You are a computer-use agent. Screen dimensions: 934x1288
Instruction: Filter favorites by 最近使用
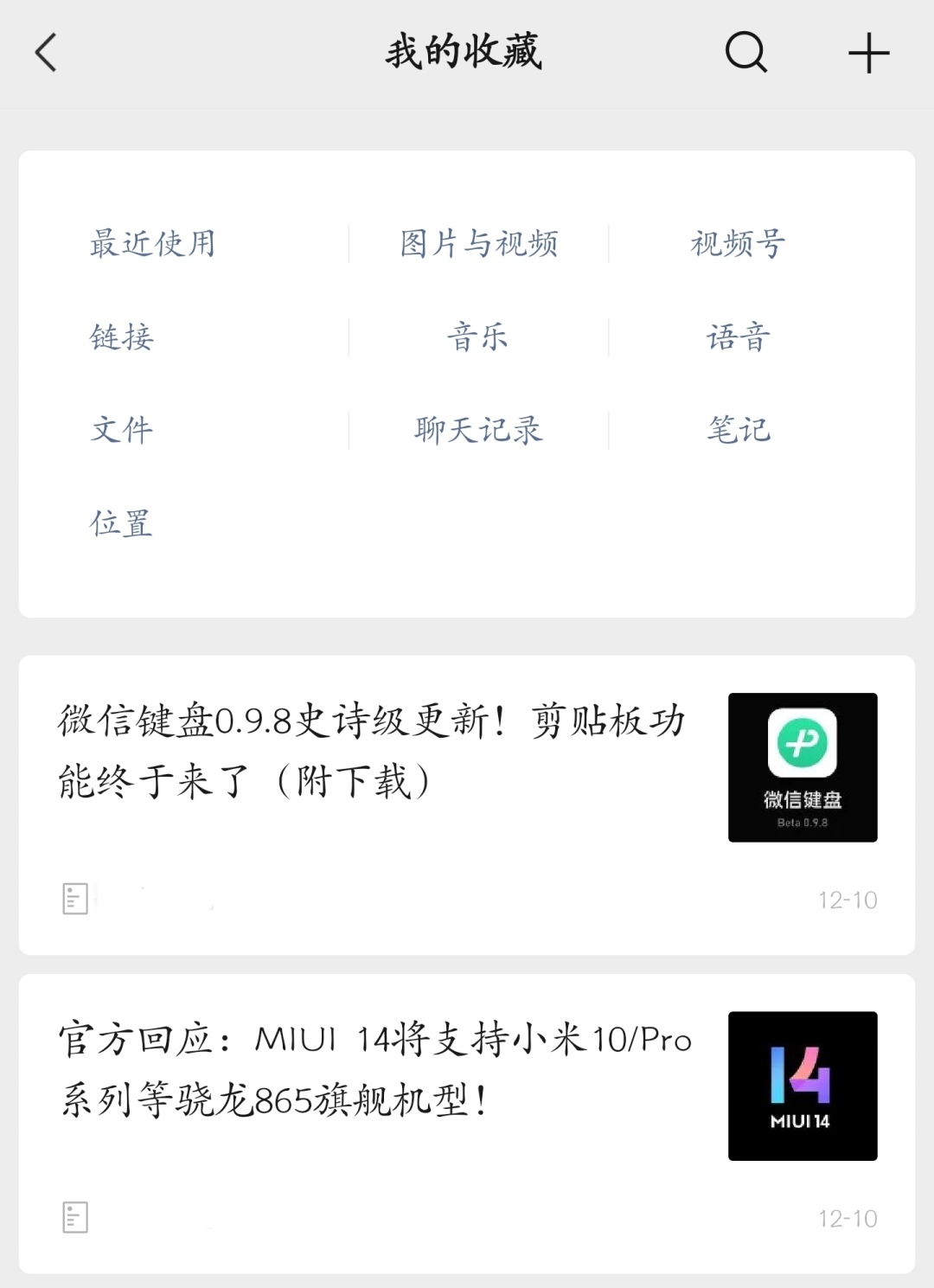(153, 245)
